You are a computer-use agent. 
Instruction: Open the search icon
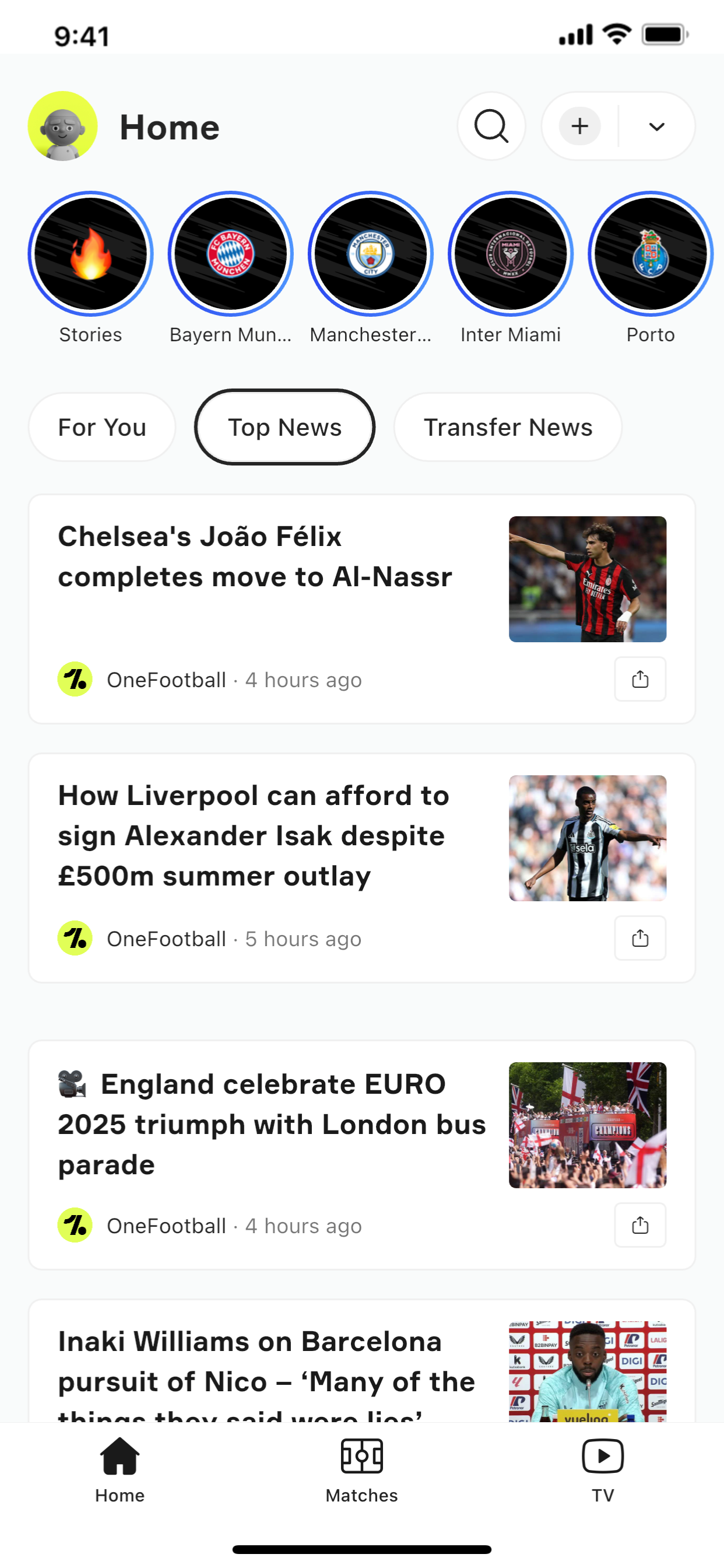[491, 126]
